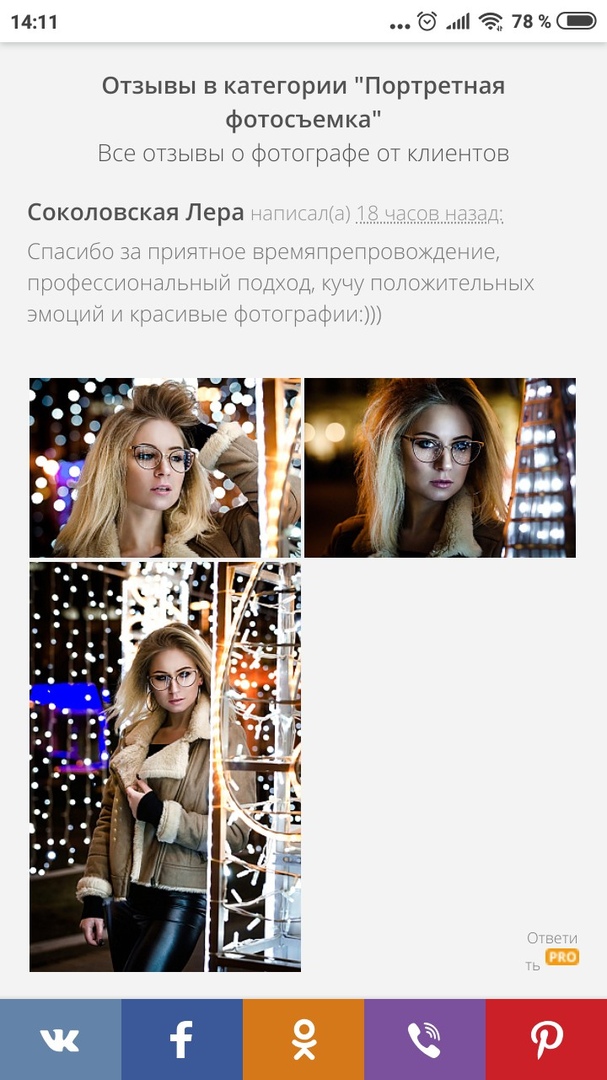Share to Odnoklassniki
The height and width of the screenshot is (1080, 607).
303,1040
